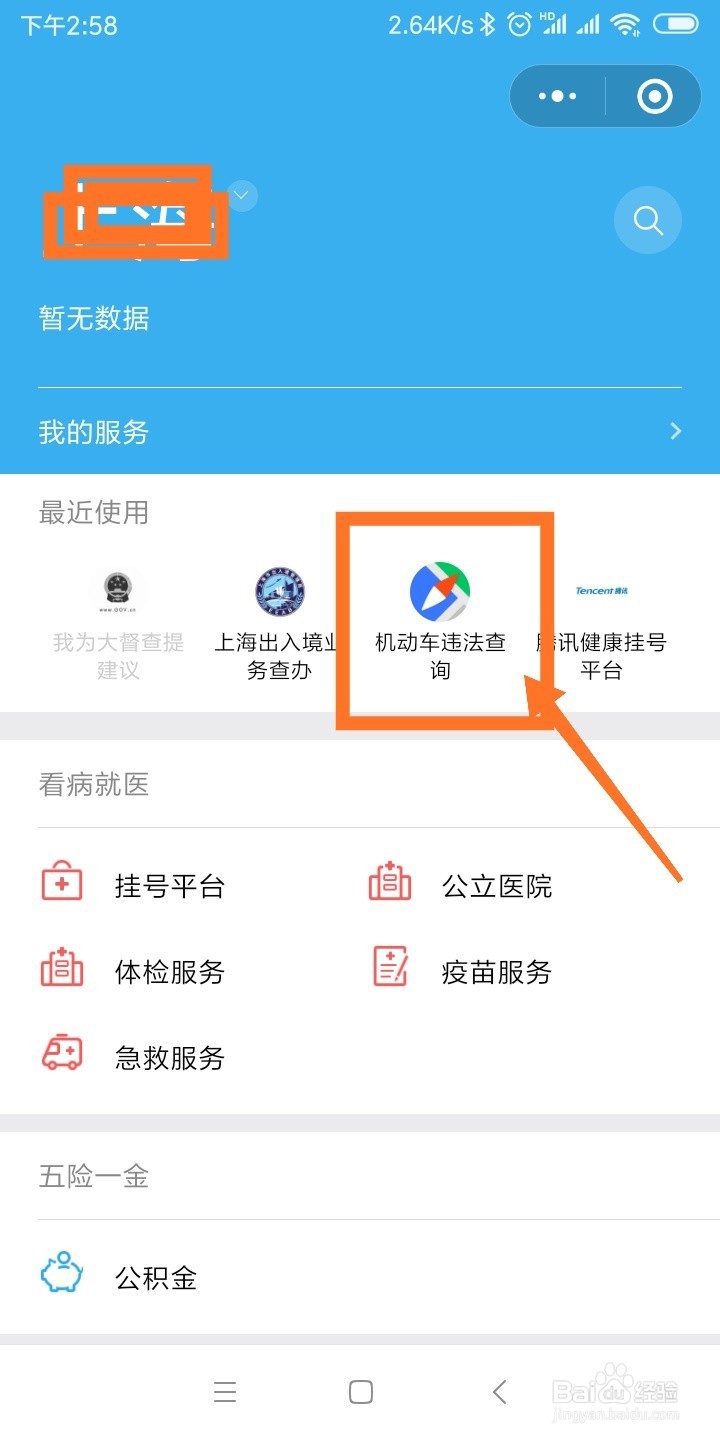Open the city selector dropdown arrow
Image resolution: width=720 pixels, height=1440 pixels.
coord(238,195)
